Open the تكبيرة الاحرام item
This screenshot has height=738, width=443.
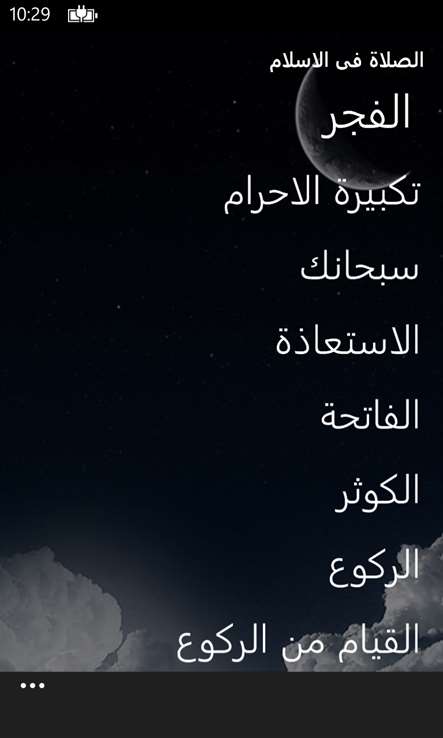pyautogui.click(x=321, y=196)
